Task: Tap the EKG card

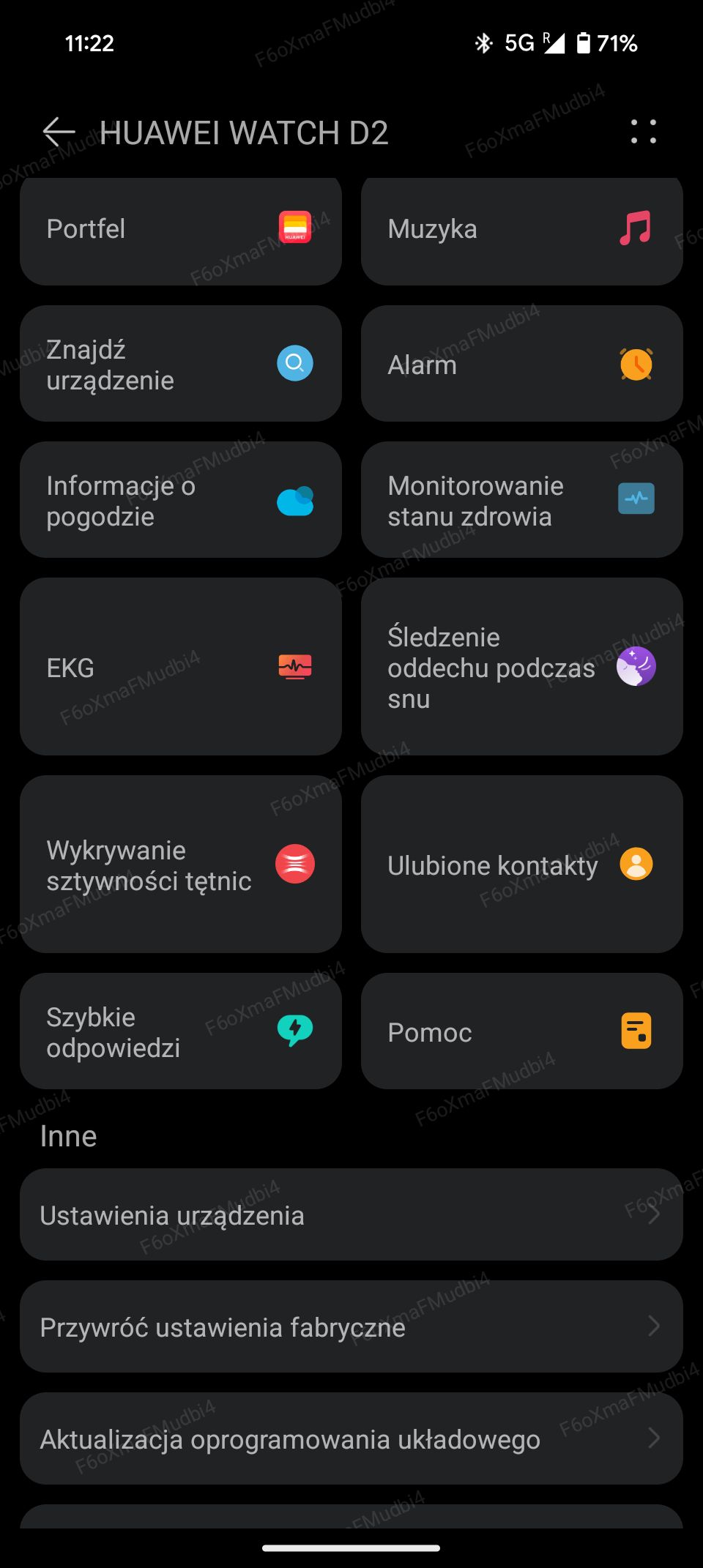Action: click(x=181, y=667)
